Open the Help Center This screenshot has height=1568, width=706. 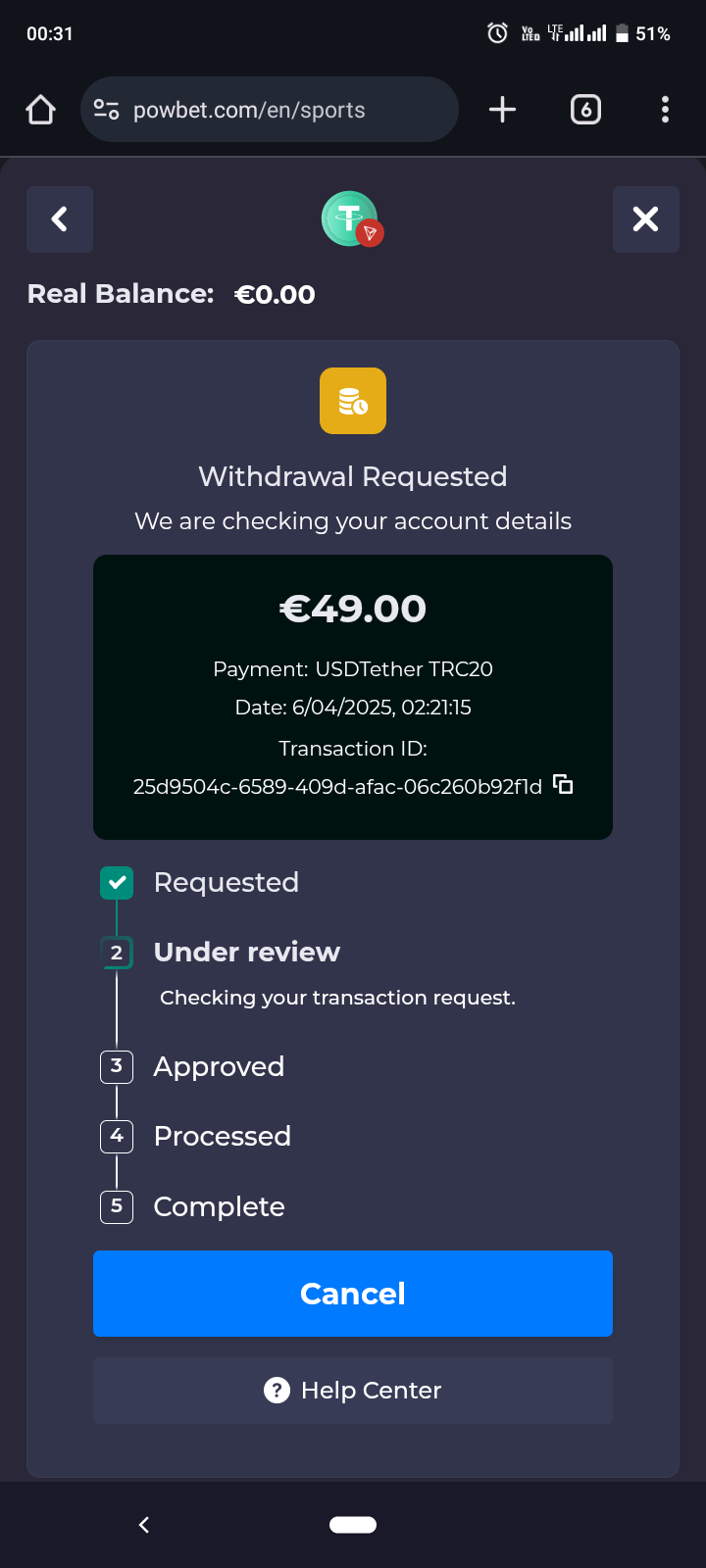point(353,1391)
